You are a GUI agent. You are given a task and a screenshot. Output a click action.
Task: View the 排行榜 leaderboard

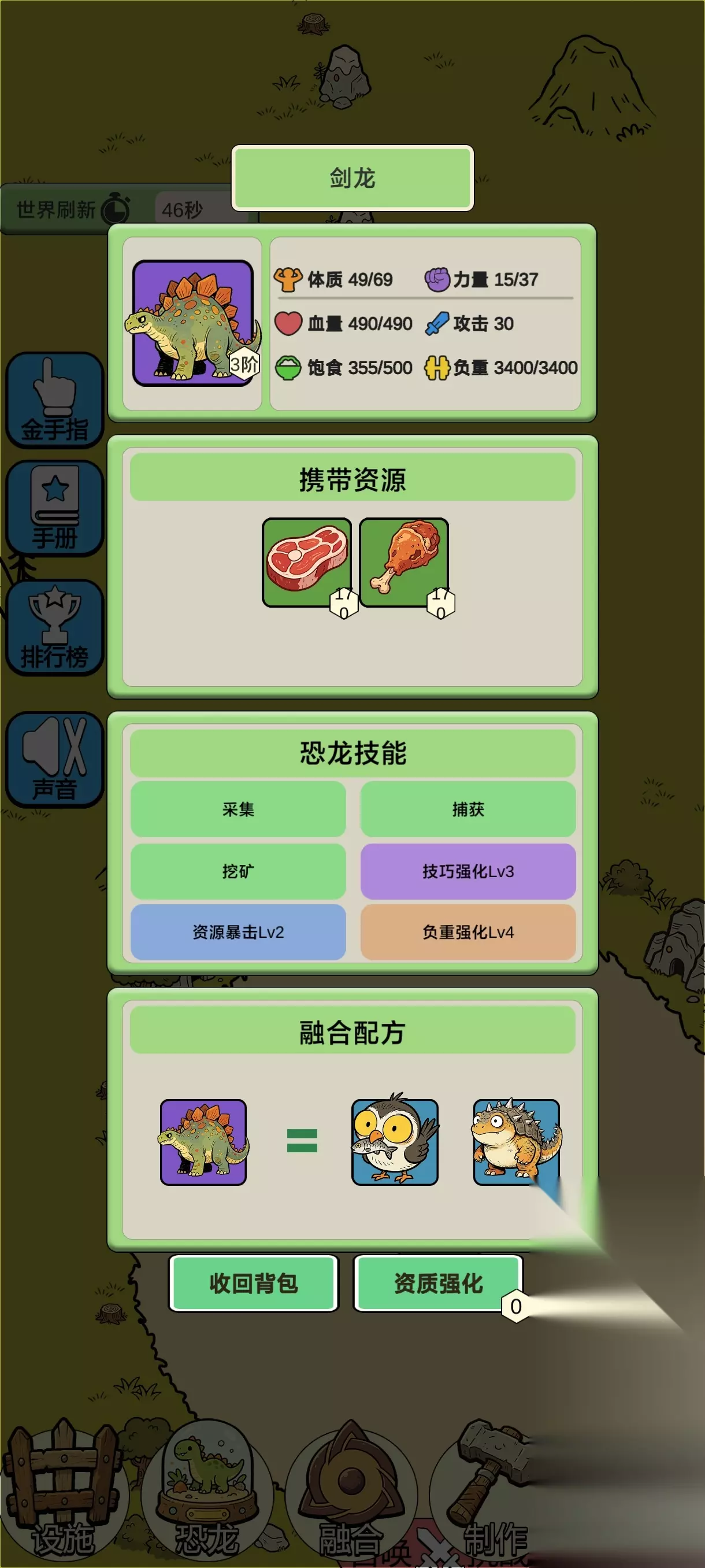pos(55,627)
